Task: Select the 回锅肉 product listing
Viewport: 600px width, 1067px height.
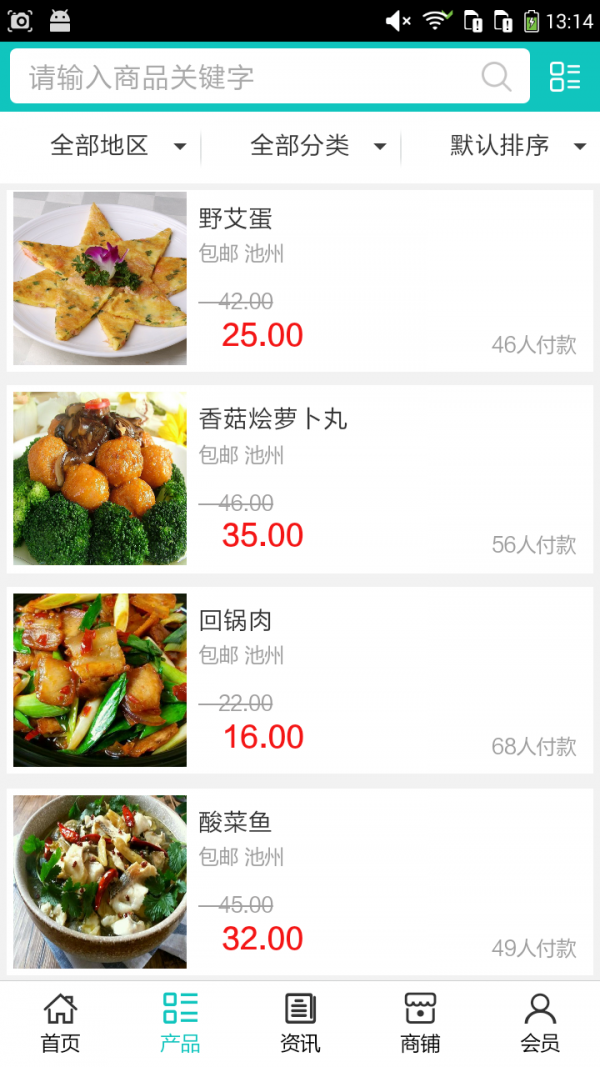Action: (300, 680)
